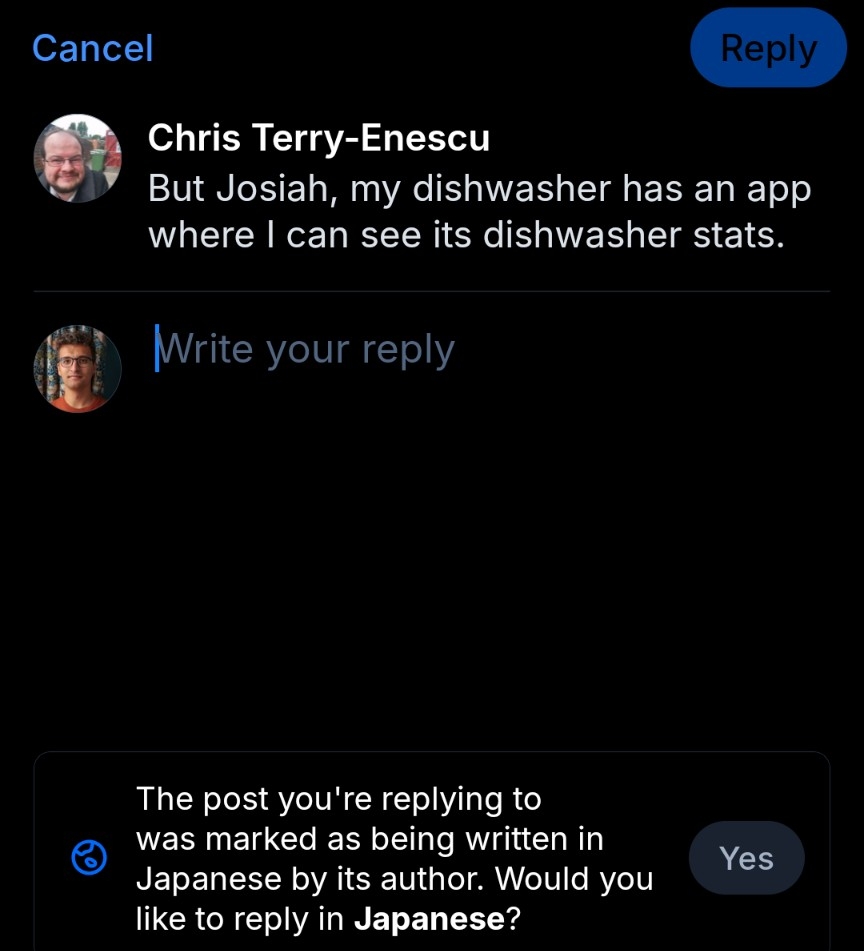
Task: Open Chris Terry-Enescu's profile picture
Action: tap(78, 158)
